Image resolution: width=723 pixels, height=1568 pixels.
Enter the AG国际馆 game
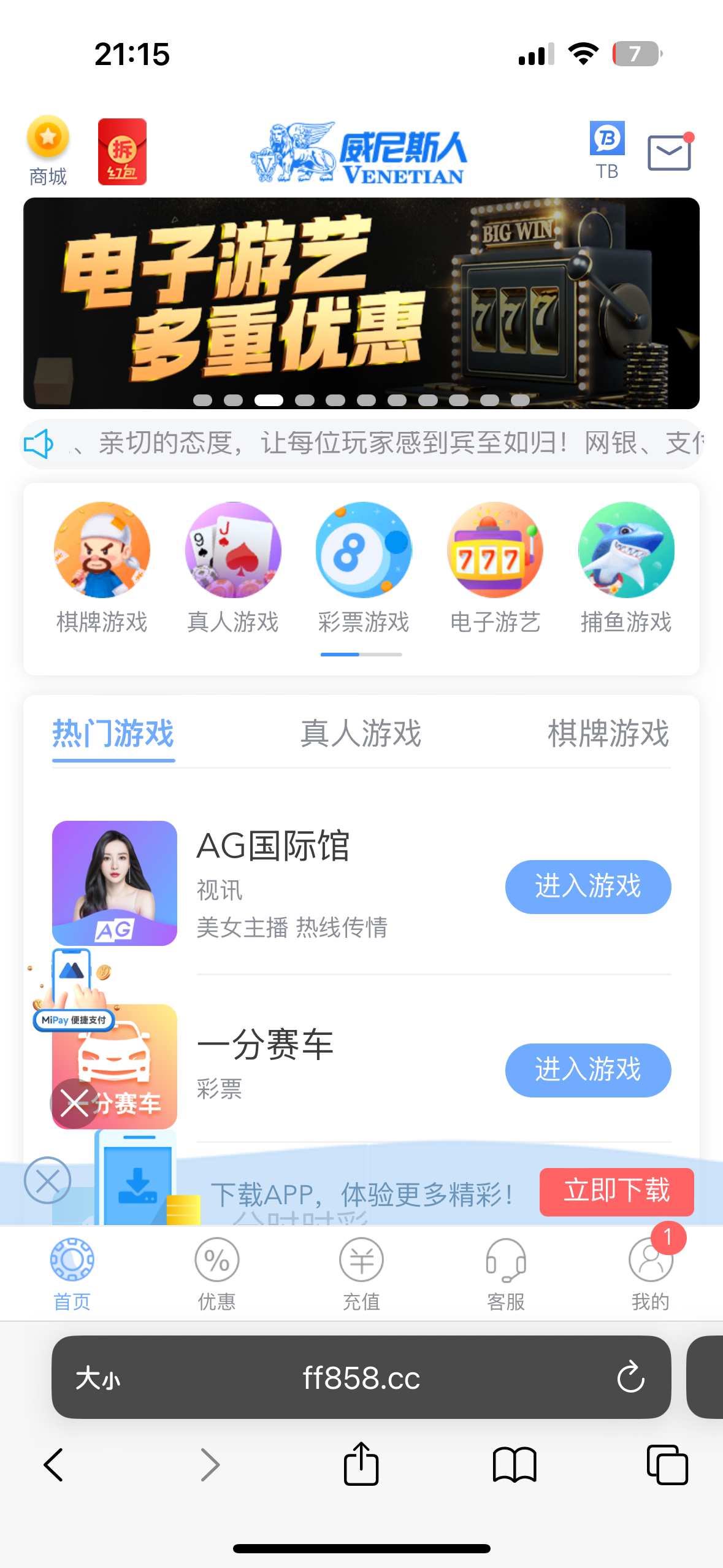tap(587, 886)
